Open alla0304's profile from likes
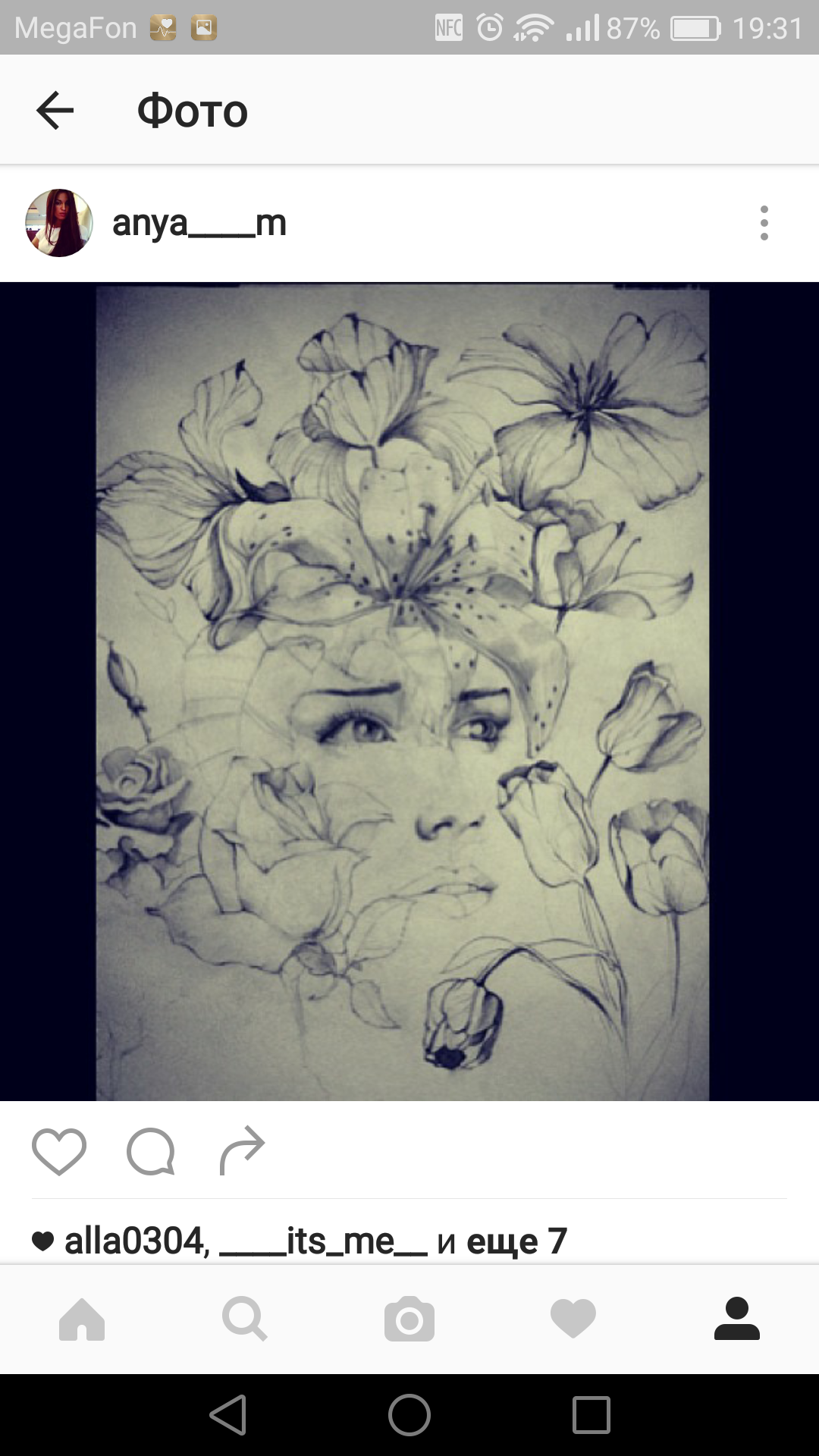This screenshot has height=1456, width=819. [x=135, y=1241]
